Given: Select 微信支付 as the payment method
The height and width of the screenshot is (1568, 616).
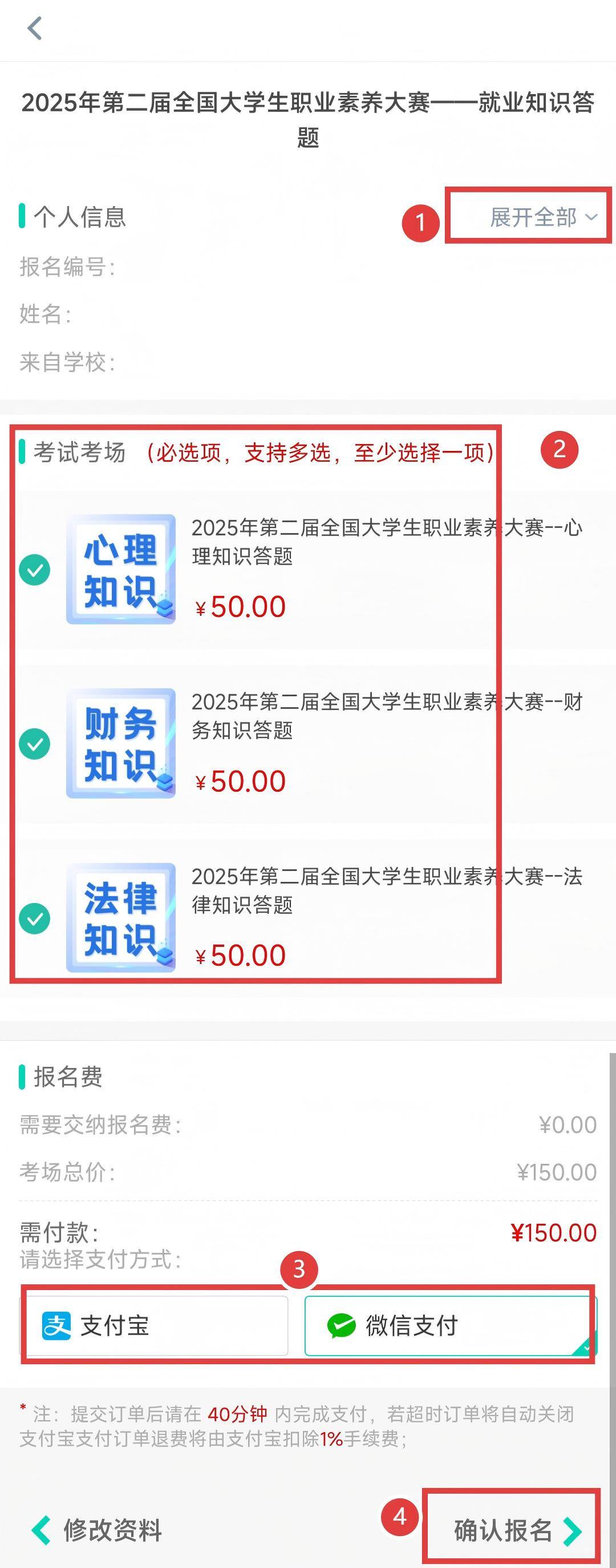Looking at the screenshot, I should (x=449, y=1325).
